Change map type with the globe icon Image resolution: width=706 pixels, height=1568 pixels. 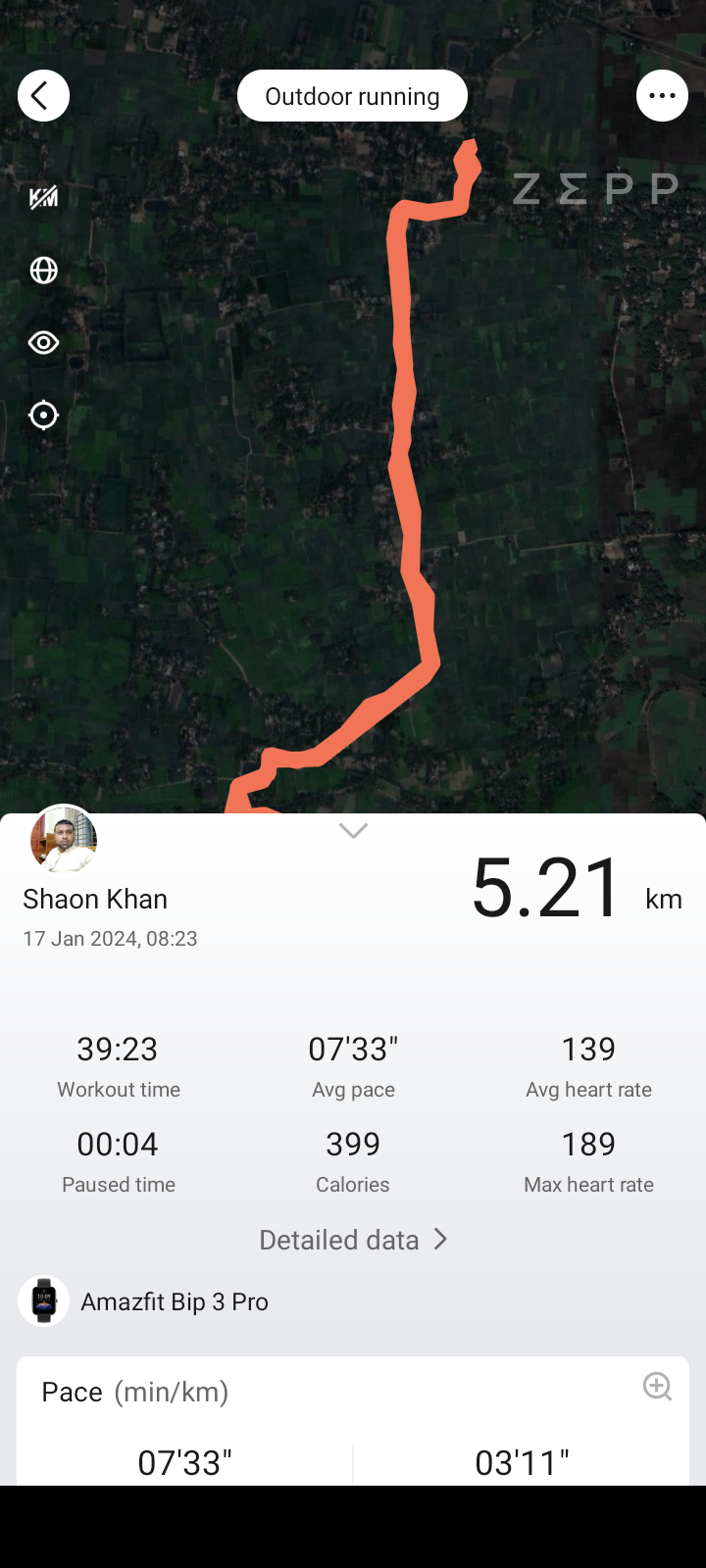pos(43,270)
